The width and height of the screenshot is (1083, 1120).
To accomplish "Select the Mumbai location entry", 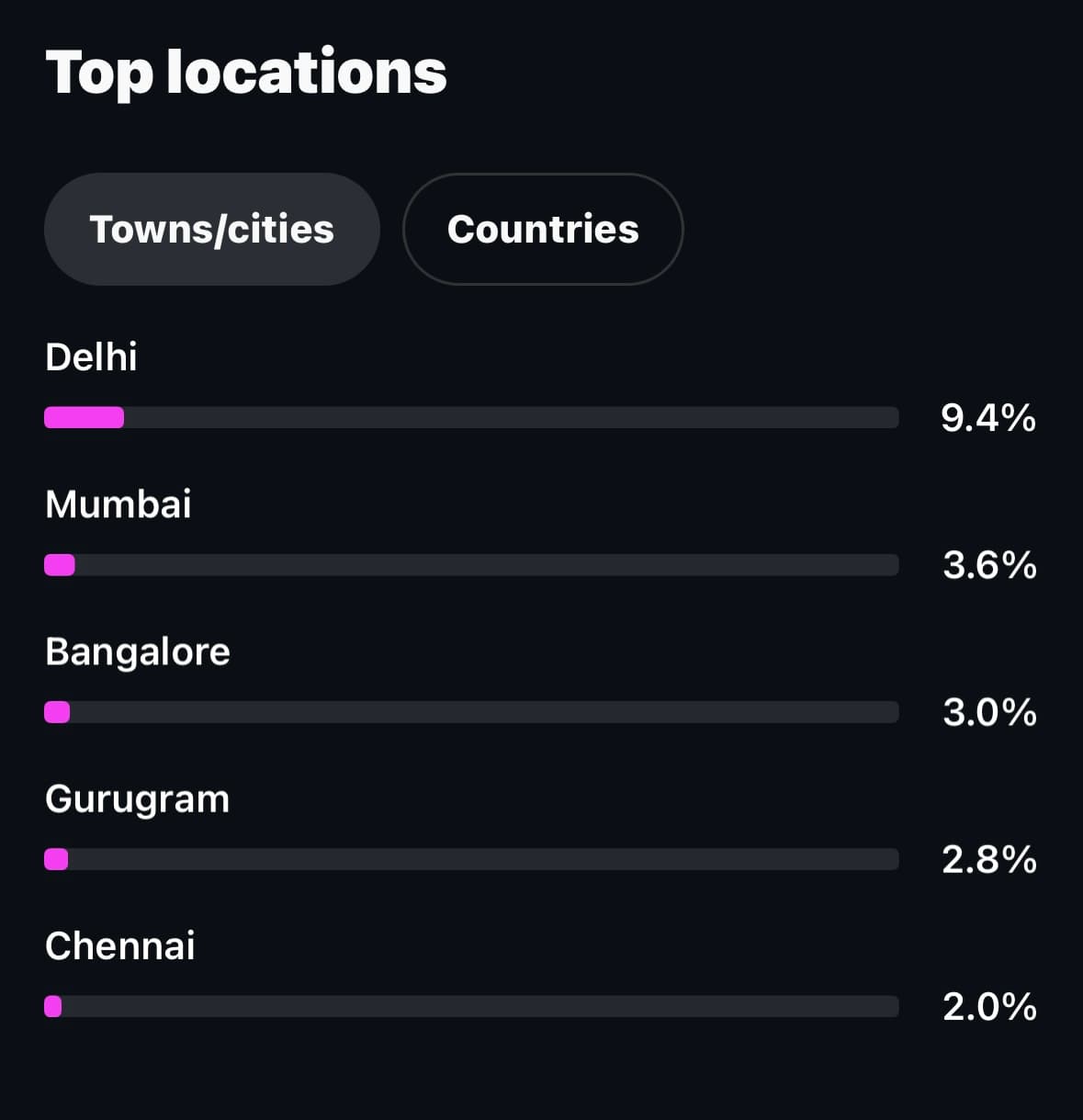I will point(118,503).
